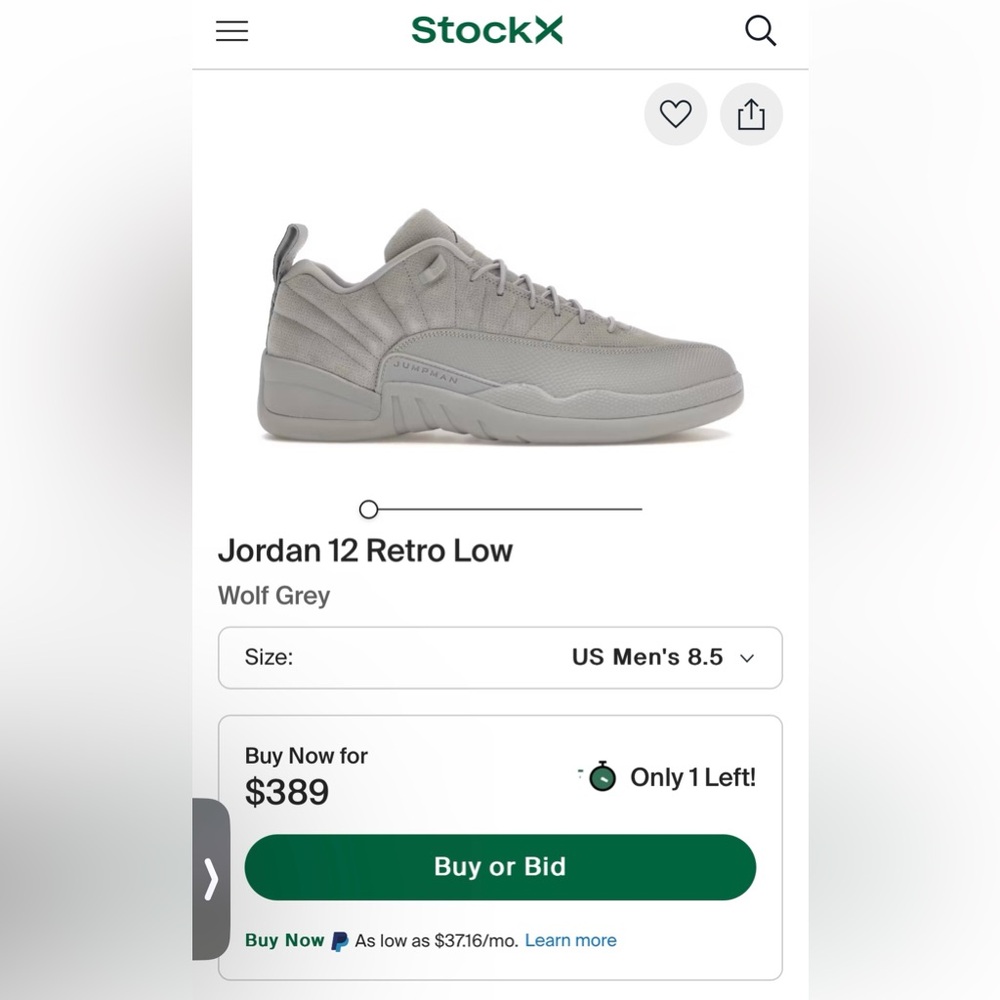Viewport: 1000px width, 1000px height.
Task: Follow the Learn more link
Action: 570,940
